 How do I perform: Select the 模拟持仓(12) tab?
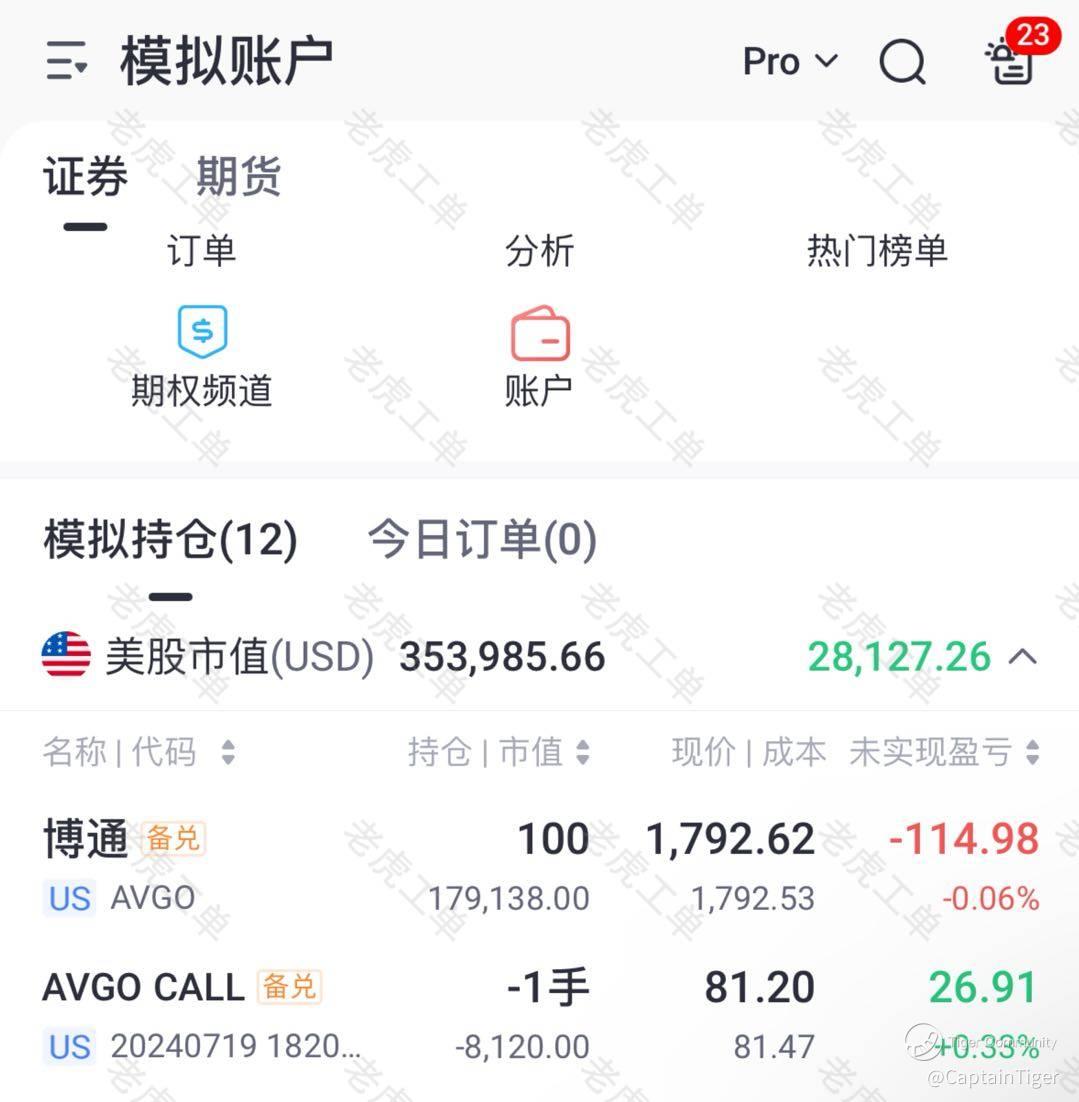171,540
